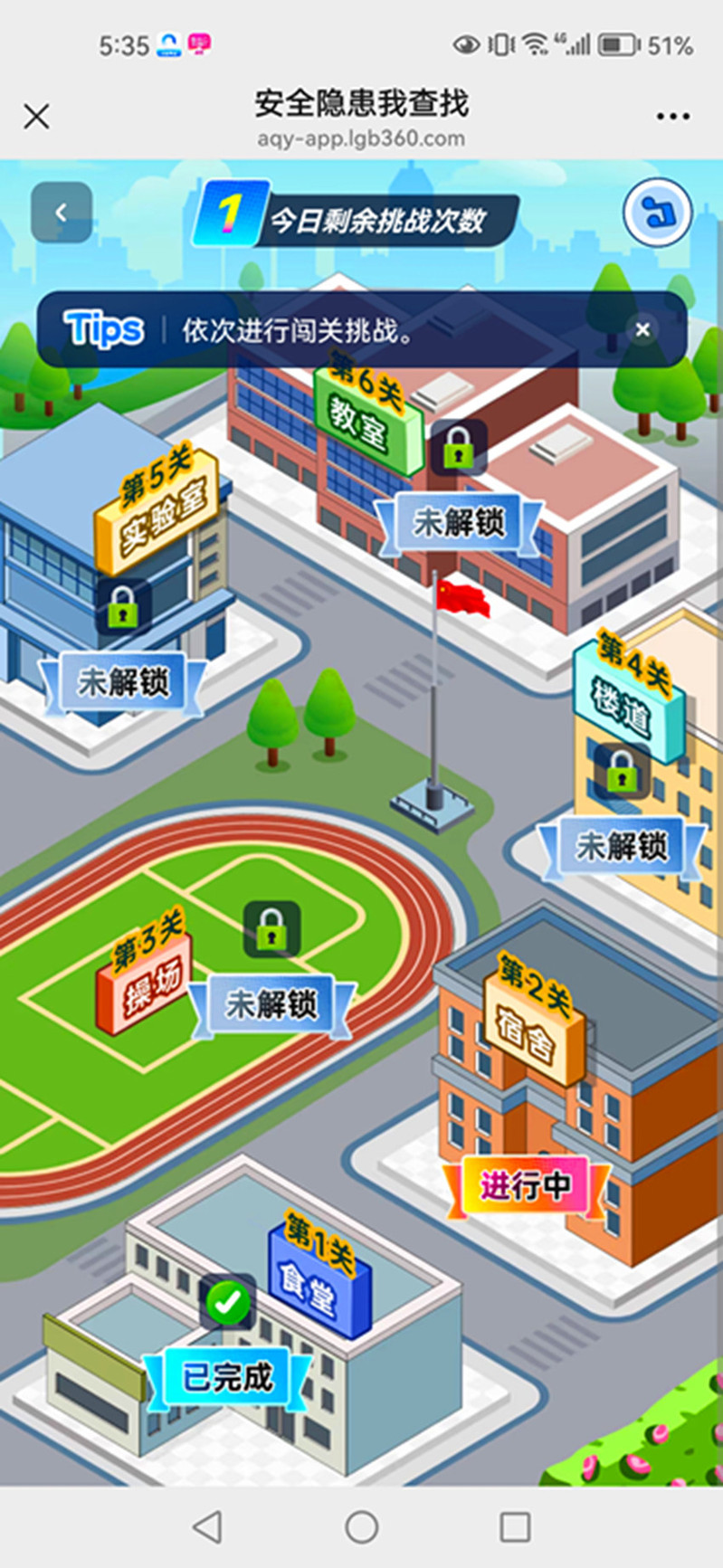This screenshot has width=723, height=1568.
Task: Open the three-dot overflow menu
Action: tap(672, 116)
